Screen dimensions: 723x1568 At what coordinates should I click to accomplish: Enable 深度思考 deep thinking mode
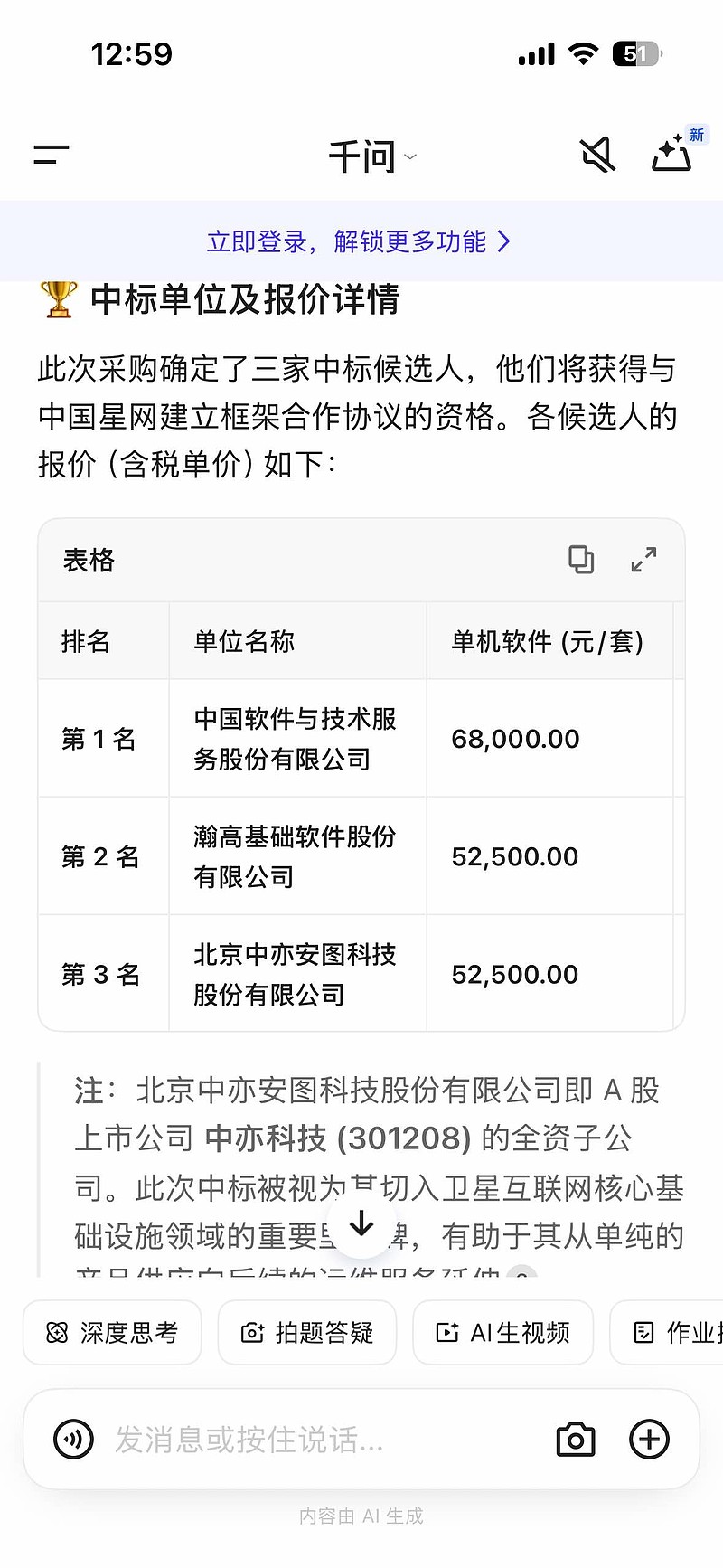tap(112, 1332)
